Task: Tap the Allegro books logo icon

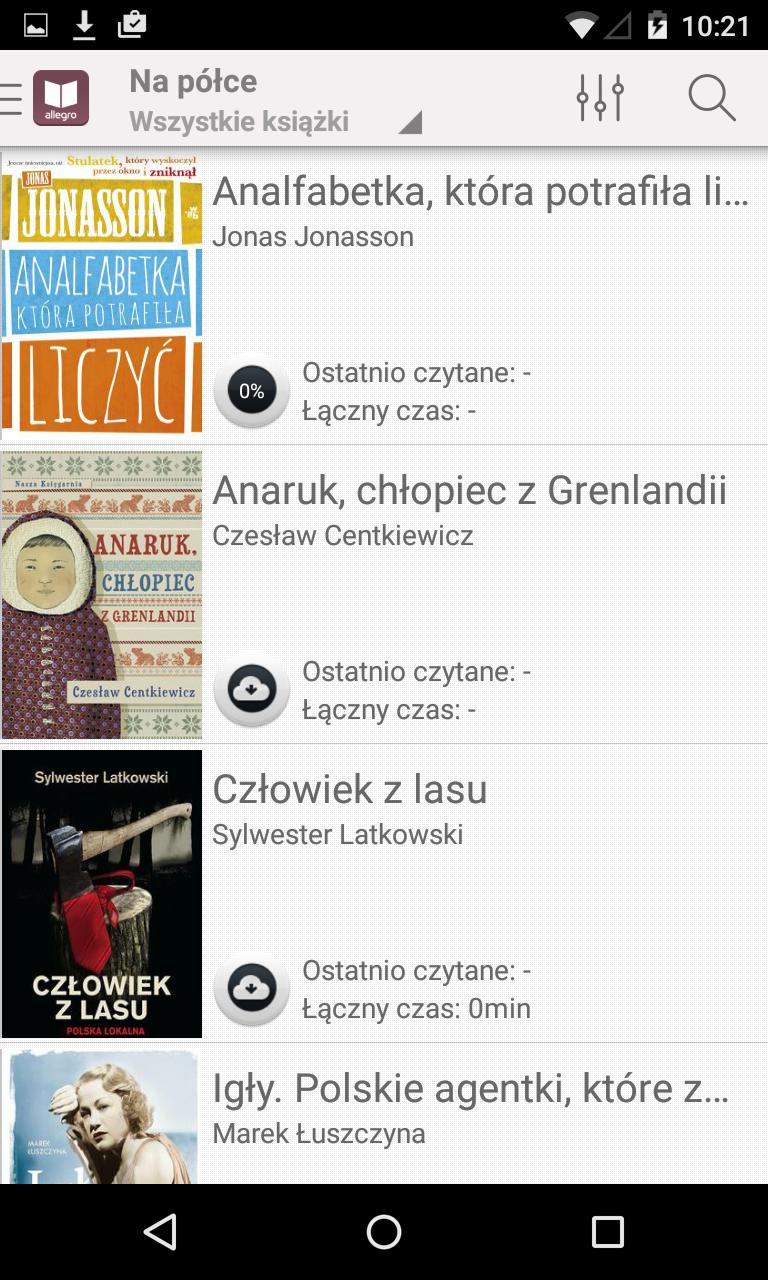Action: click(61, 97)
